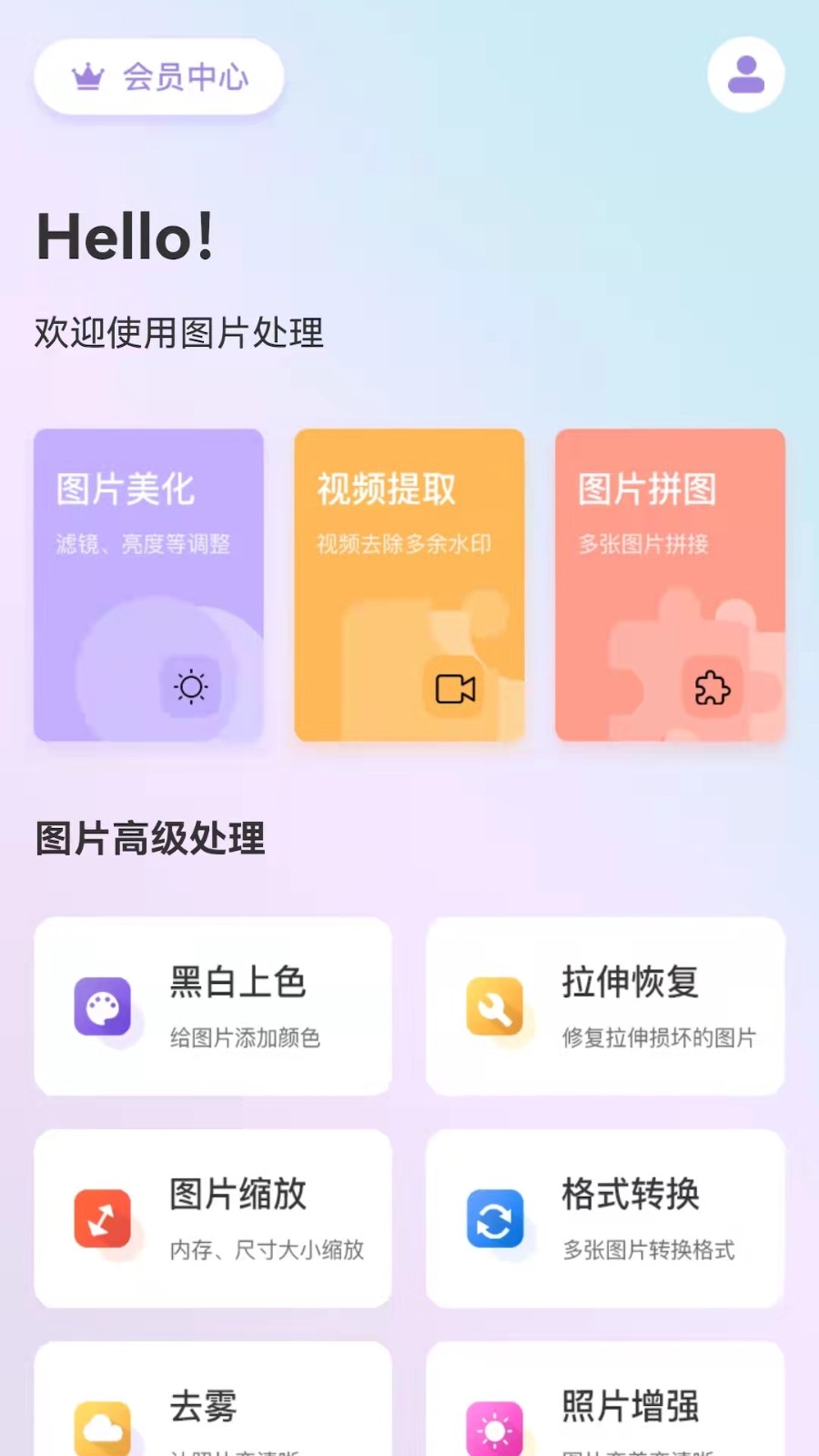Image resolution: width=819 pixels, height=1456 pixels.
Task: Click the sun icon for 照片增强
Action: (495, 1425)
